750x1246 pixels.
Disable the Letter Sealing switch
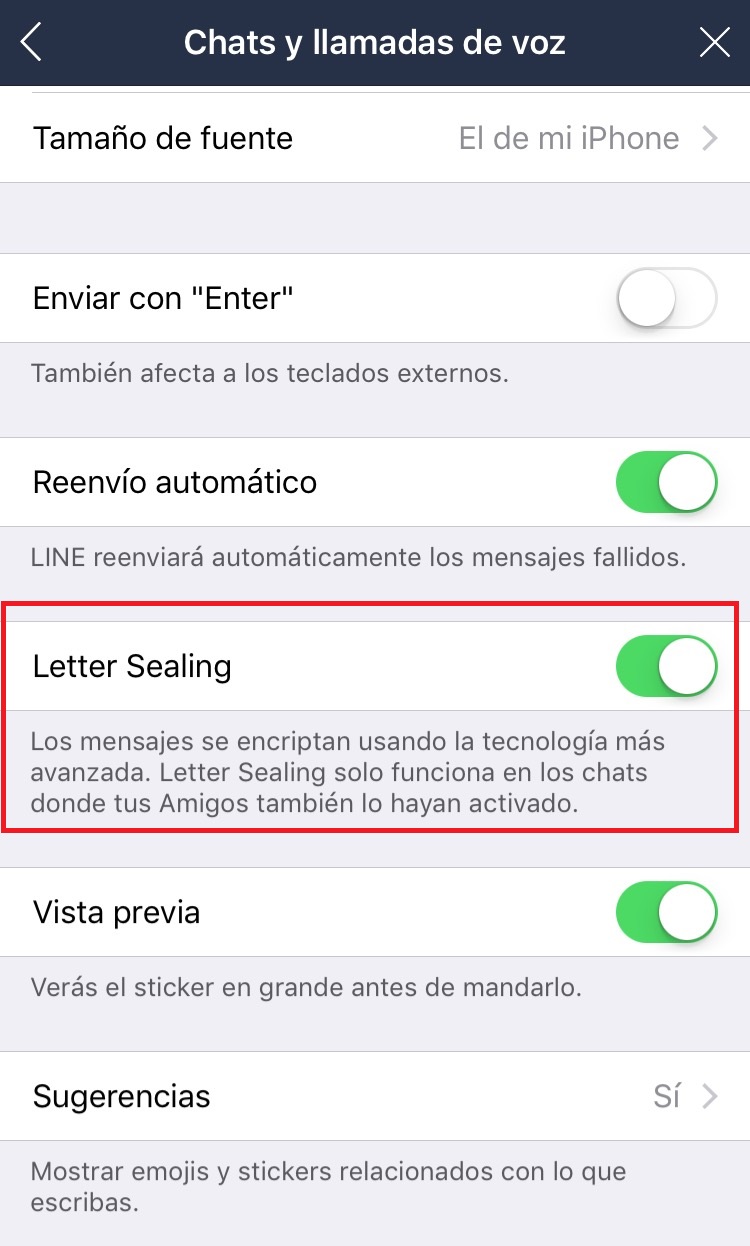tap(667, 666)
